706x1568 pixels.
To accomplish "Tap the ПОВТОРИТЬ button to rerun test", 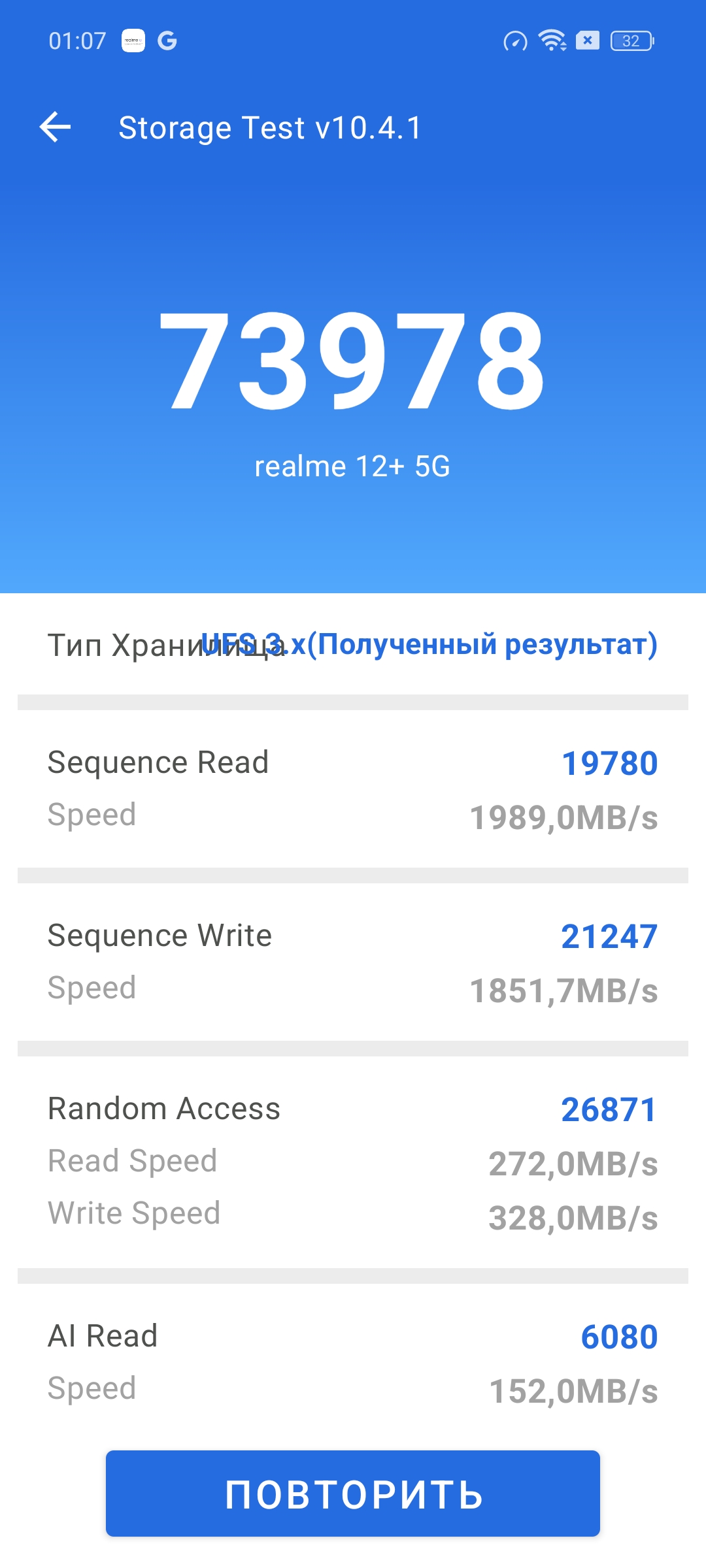I will 353,1494.
